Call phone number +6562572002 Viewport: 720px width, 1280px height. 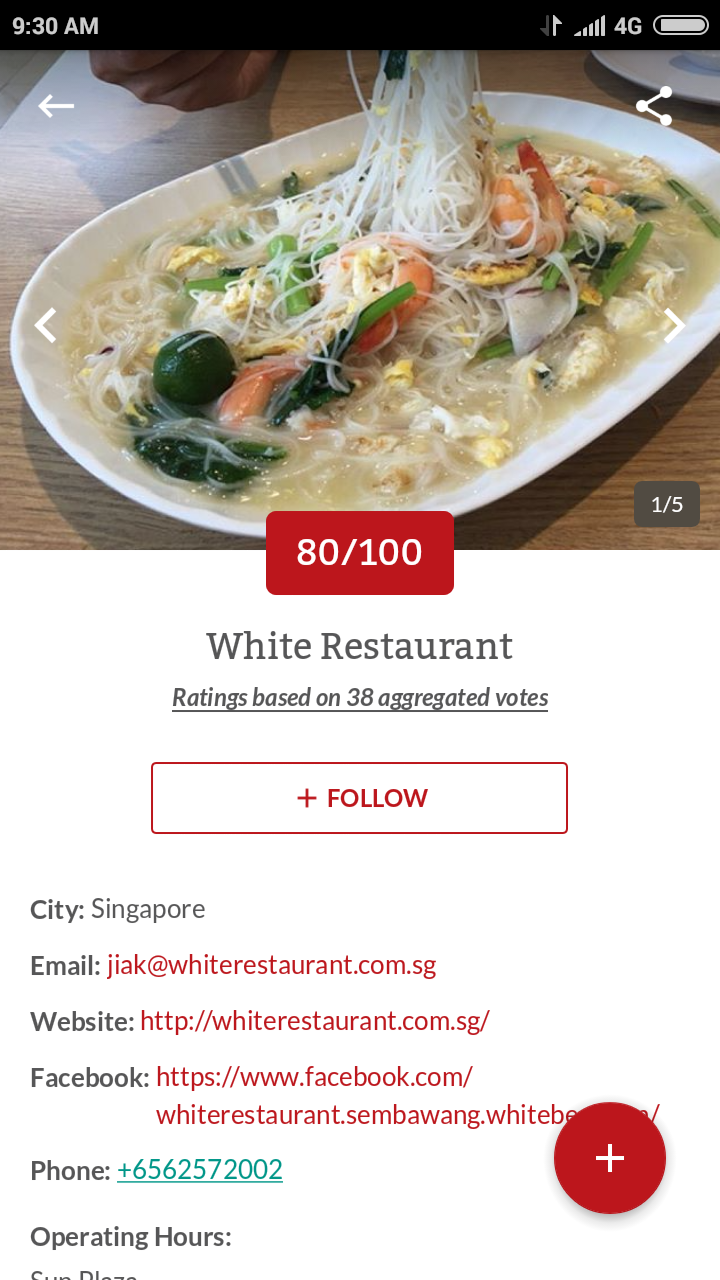click(x=200, y=1170)
